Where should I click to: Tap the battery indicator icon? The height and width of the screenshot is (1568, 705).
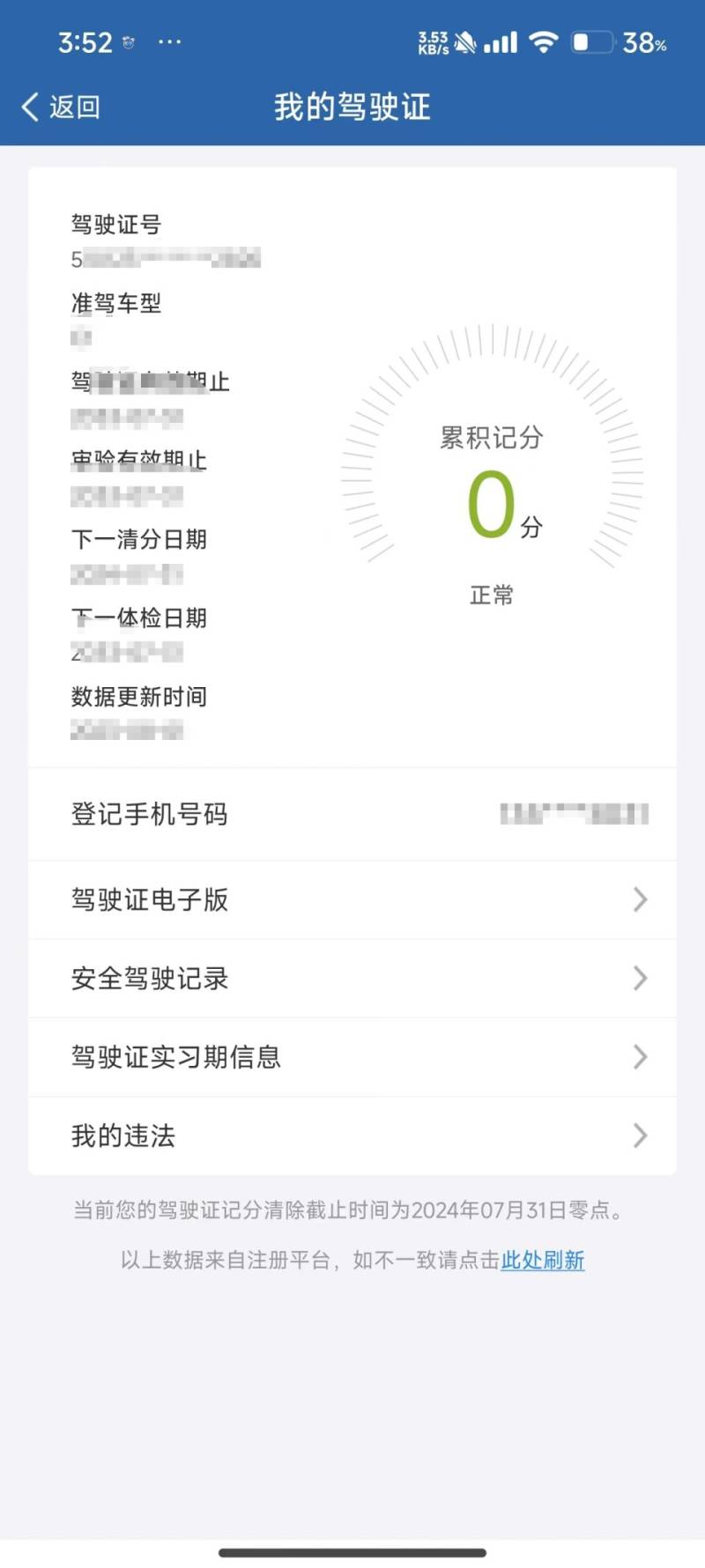point(592,41)
